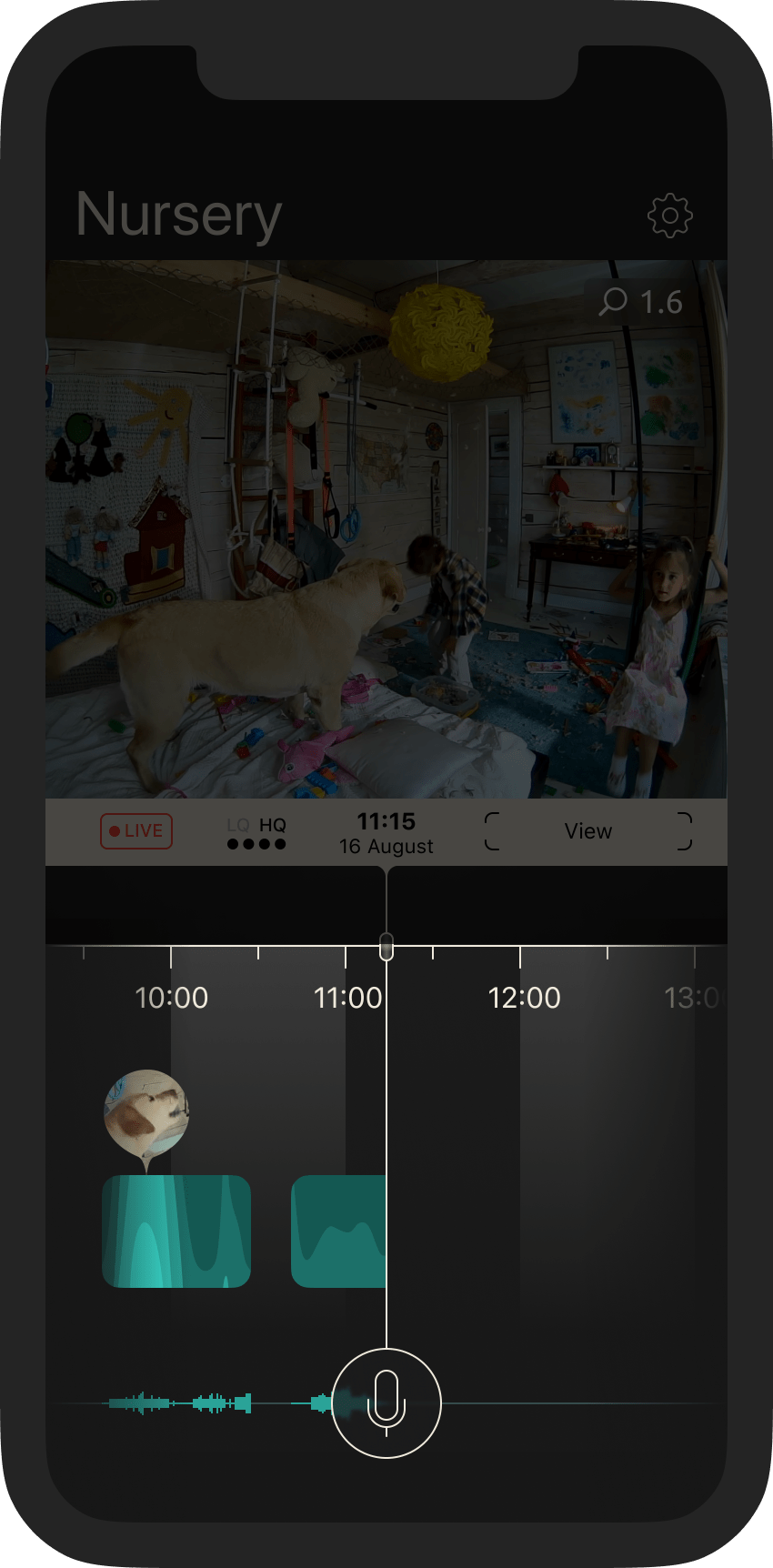The height and width of the screenshot is (1568, 773).
Task: Open the dog snapshot event bubble
Action: tap(146, 1113)
